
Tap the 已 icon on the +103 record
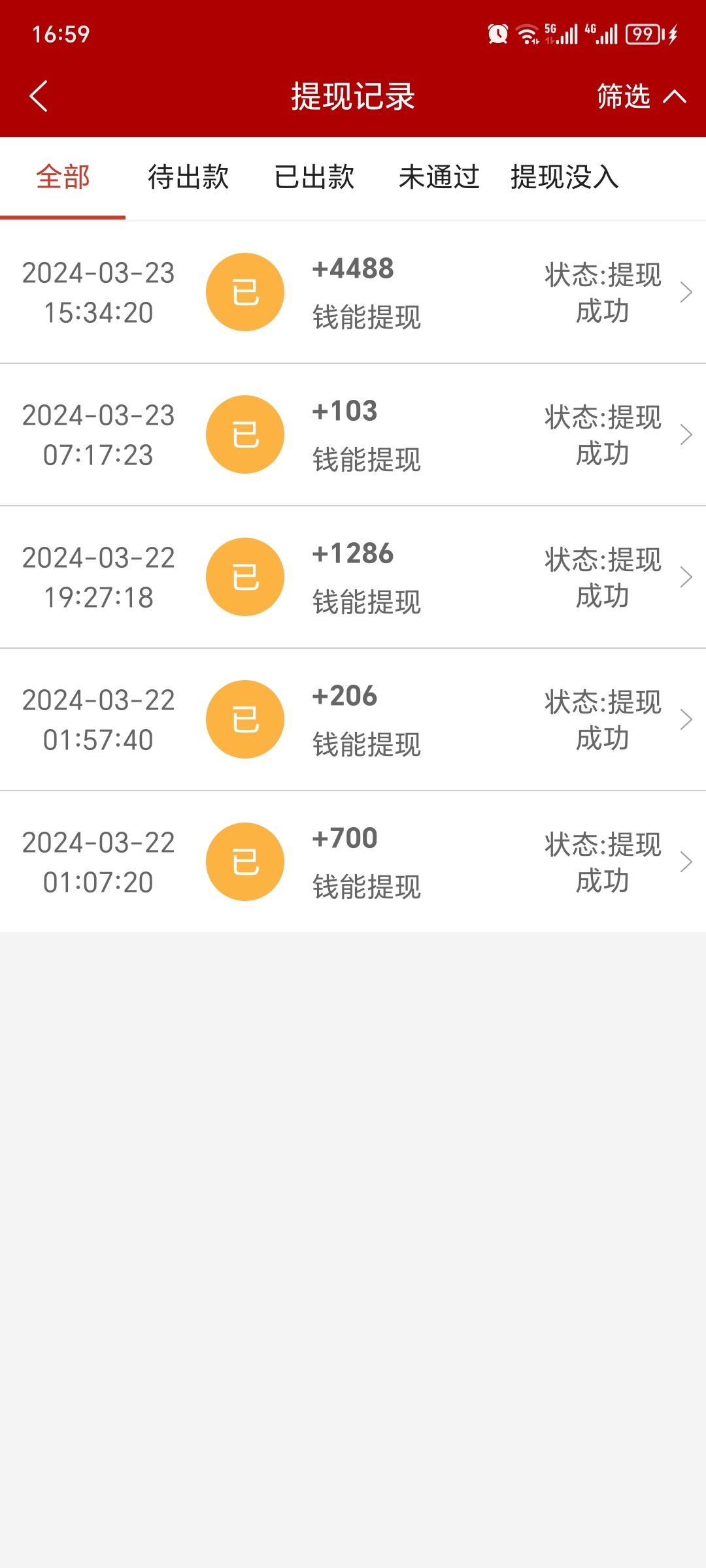click(245, 434)
